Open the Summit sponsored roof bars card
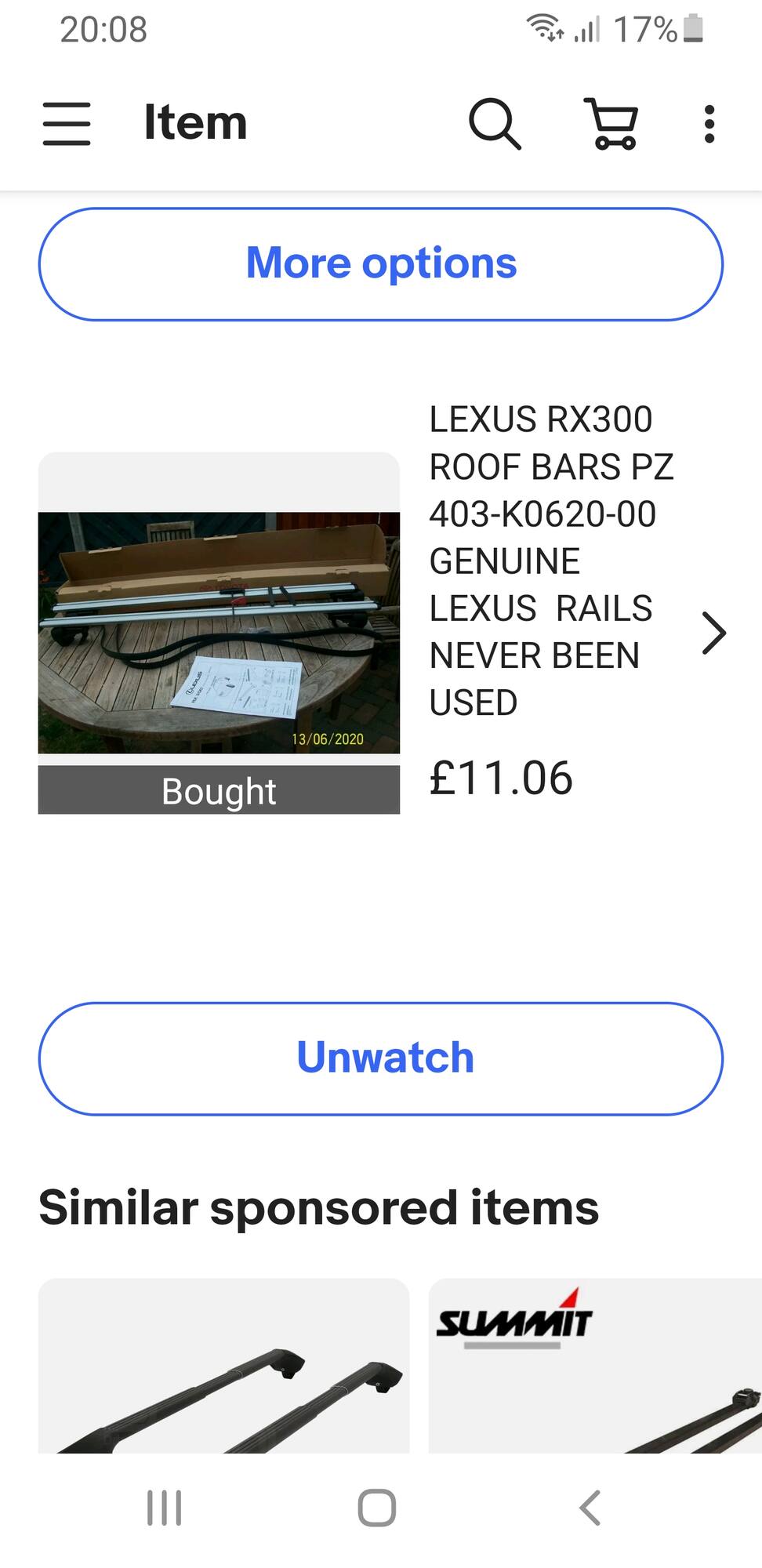The width and height of the screenshot is (762, 1568). [x=595, y=1366]
